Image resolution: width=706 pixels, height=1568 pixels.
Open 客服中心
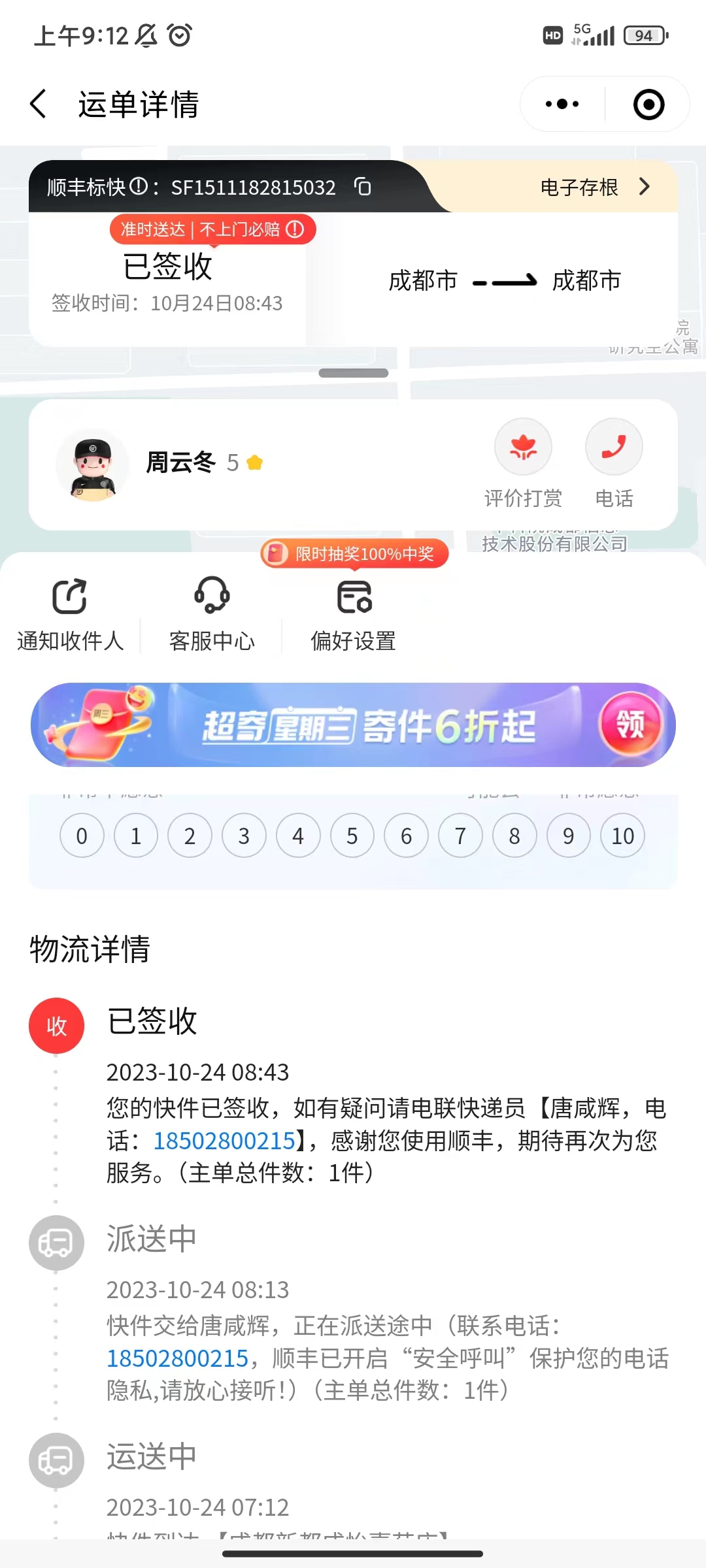point(212,615)
